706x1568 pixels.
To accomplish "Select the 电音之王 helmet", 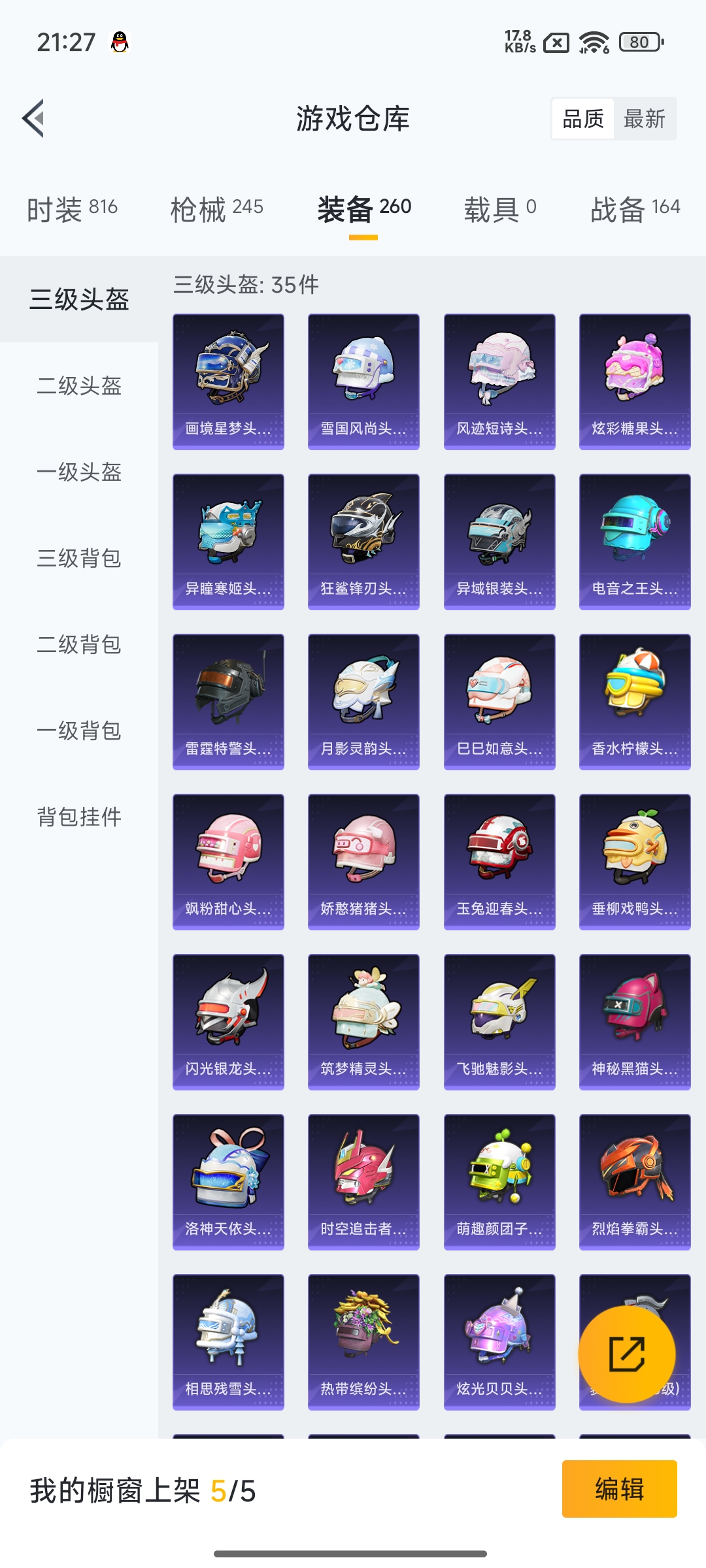I will [x=633, y=541].
